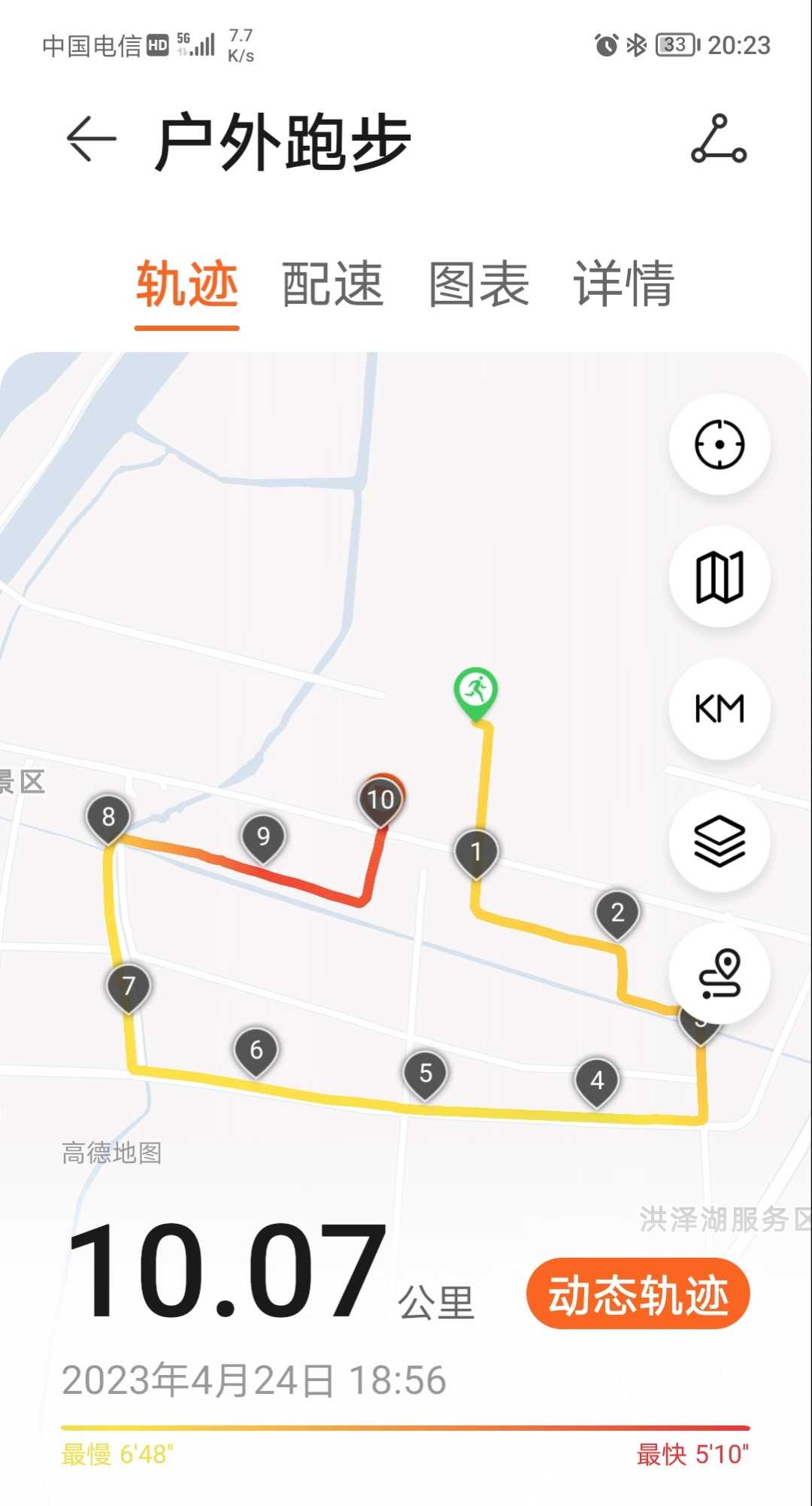Play the 动态轨迹 animation
Image resolution: width=812 pixels, height=1506 pixels.
[x=638, y=1293]
